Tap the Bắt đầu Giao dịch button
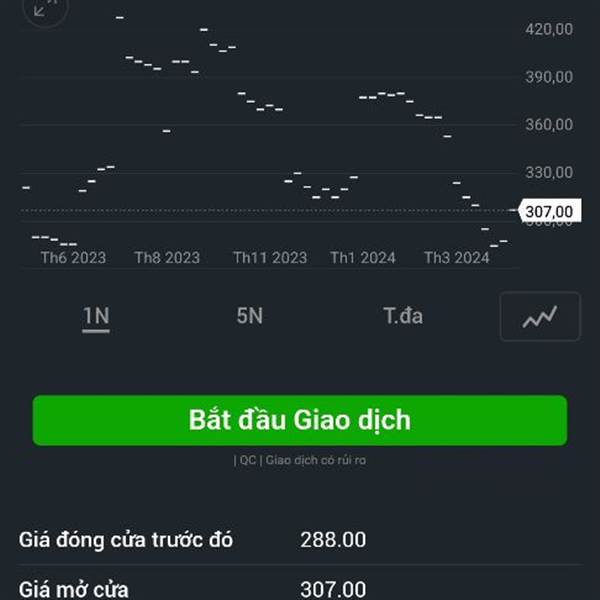The width and height of the screenshot is (600, 600). (300, 420)
